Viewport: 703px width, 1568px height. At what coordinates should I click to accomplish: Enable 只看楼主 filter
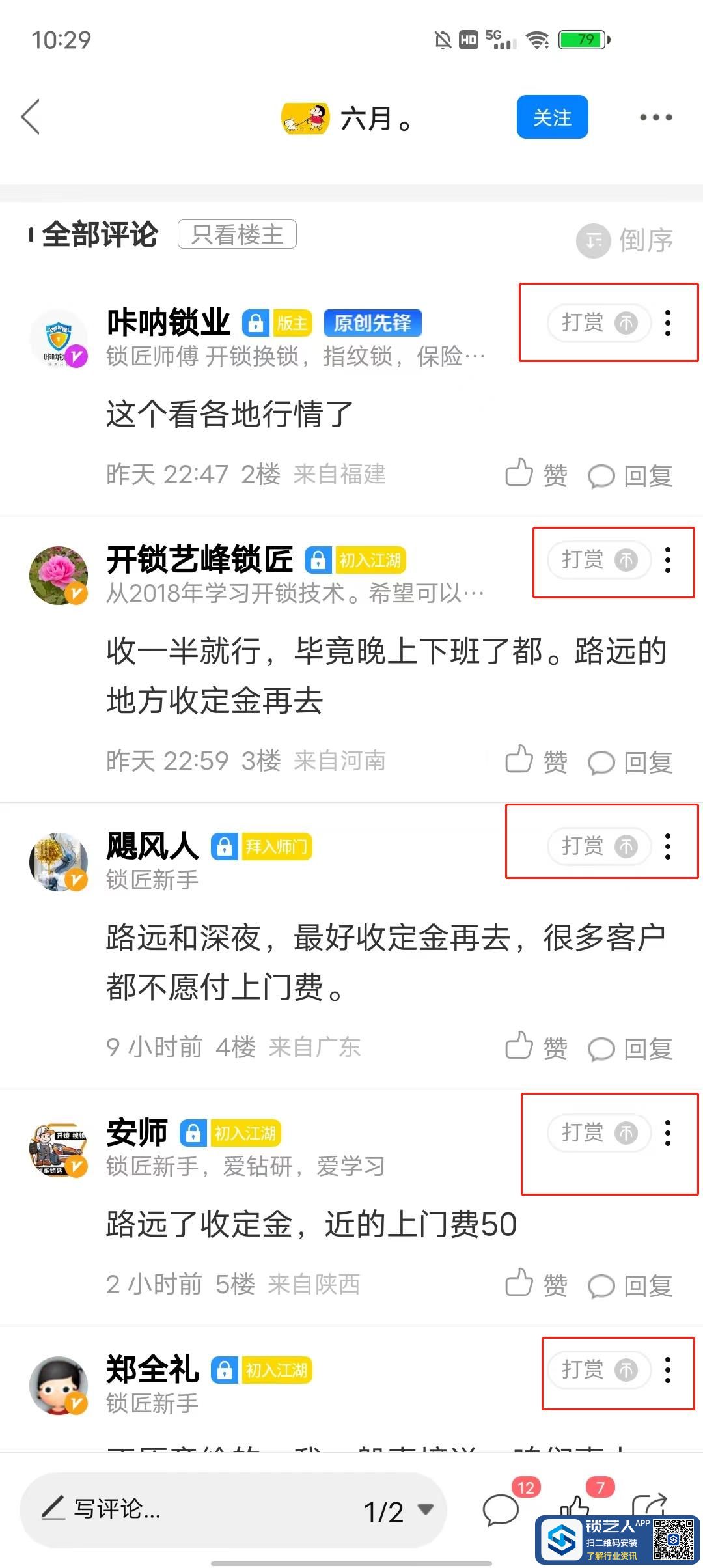pyautogui.click(x=237, y=234)
